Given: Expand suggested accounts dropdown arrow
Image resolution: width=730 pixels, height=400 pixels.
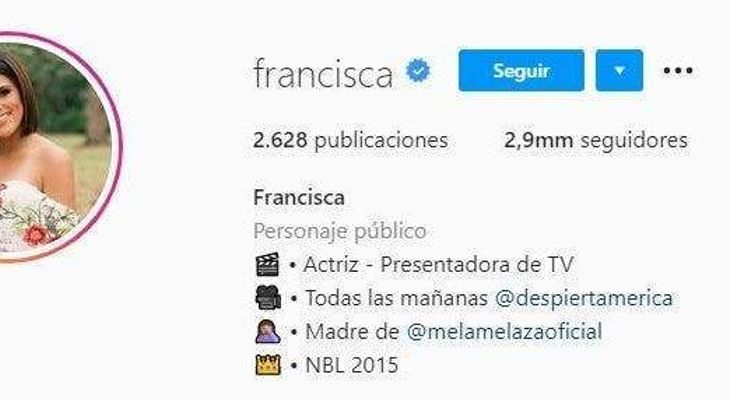Looking at the screenshot, I should pyautogui.click(x=619, y=71).
